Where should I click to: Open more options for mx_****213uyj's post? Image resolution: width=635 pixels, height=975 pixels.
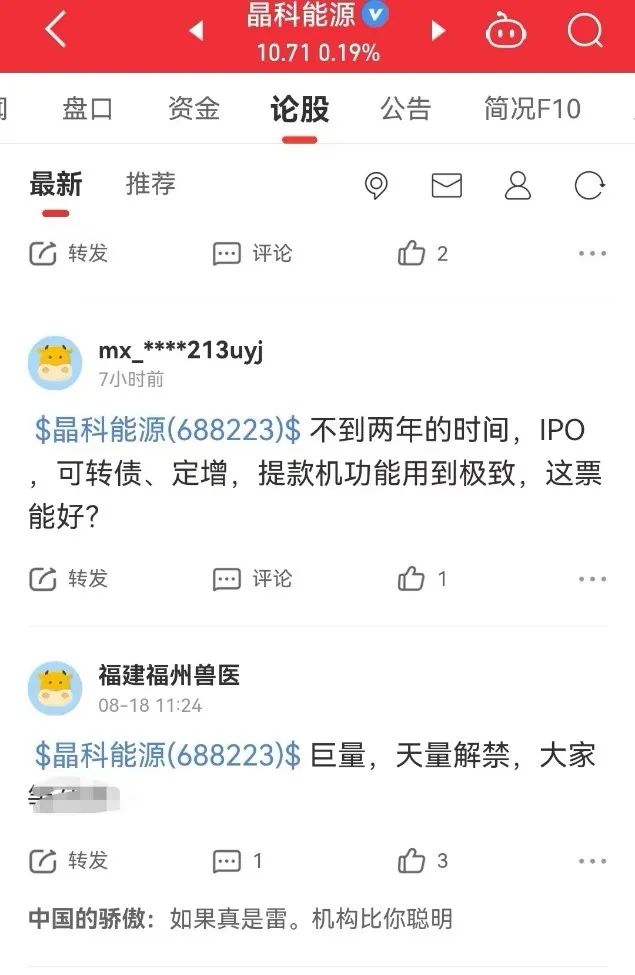592,578
